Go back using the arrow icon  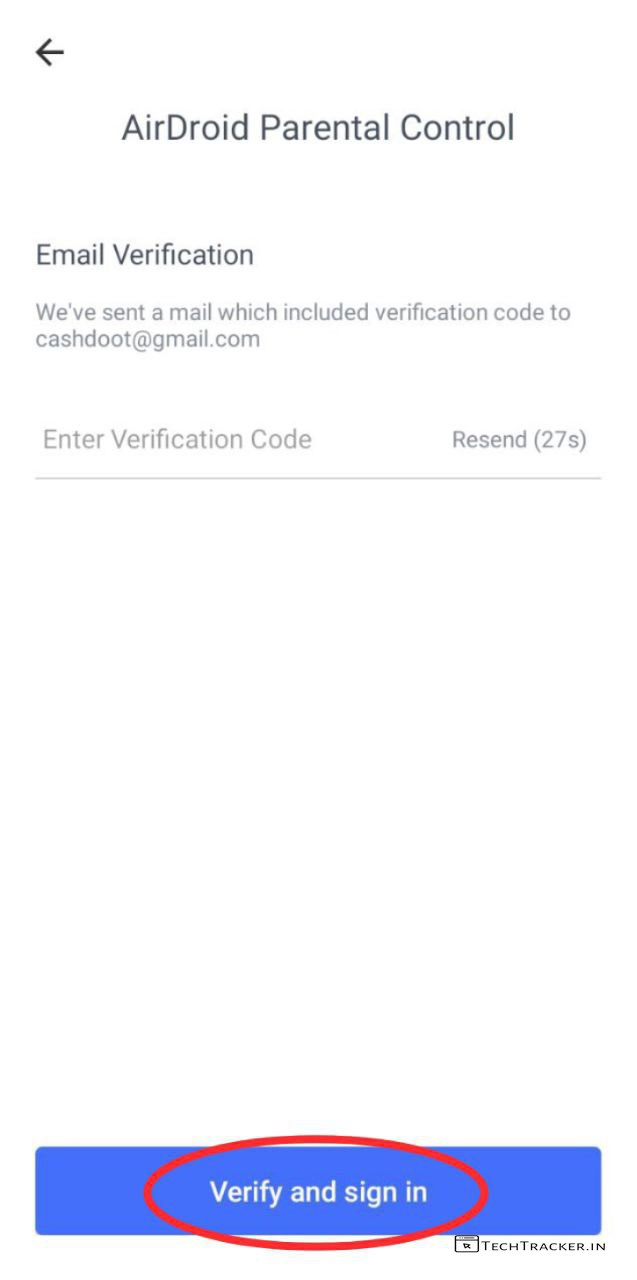pyautogui.click(x=49, y=53)
